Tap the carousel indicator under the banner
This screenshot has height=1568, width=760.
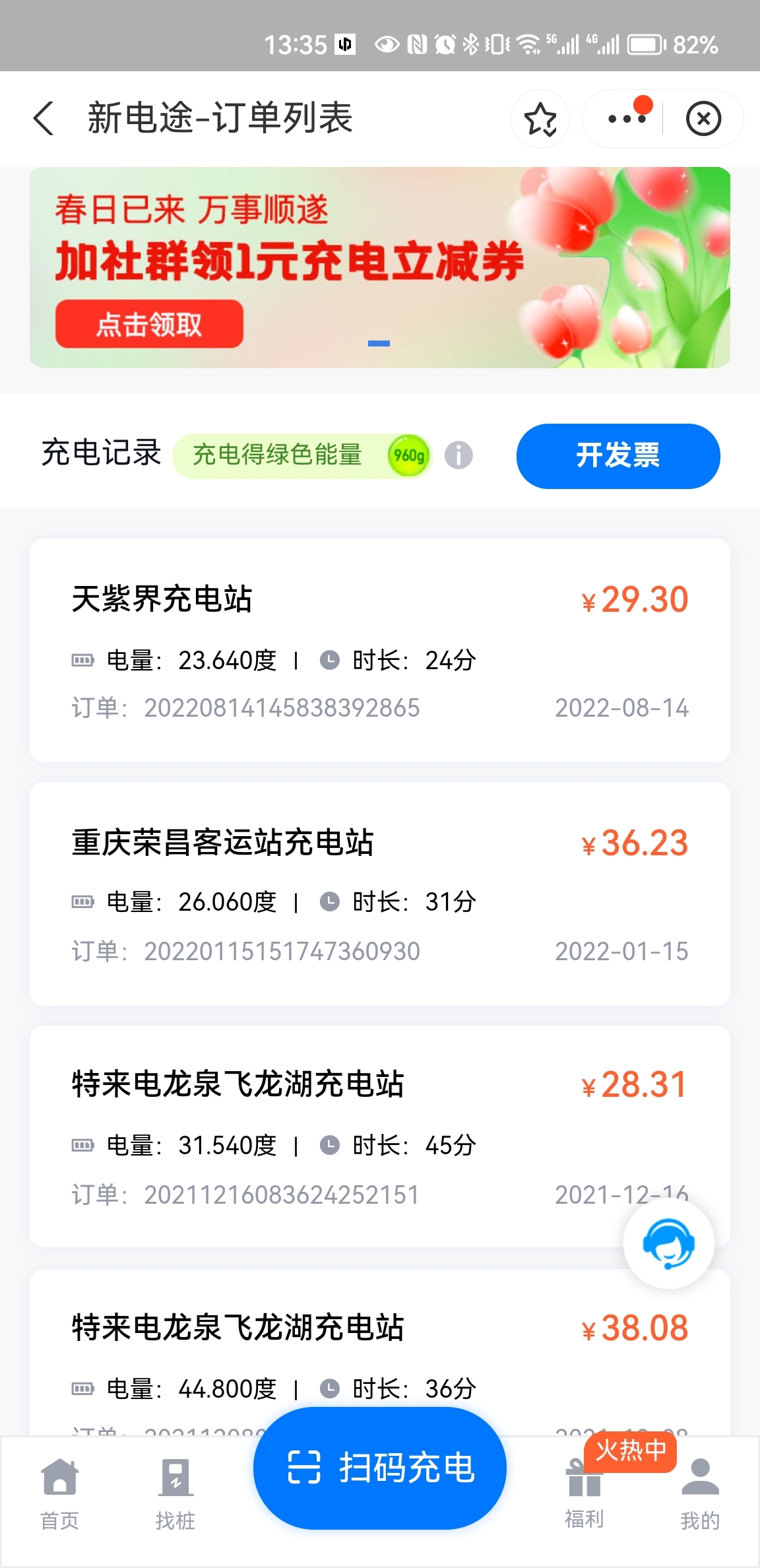point(379,343)
